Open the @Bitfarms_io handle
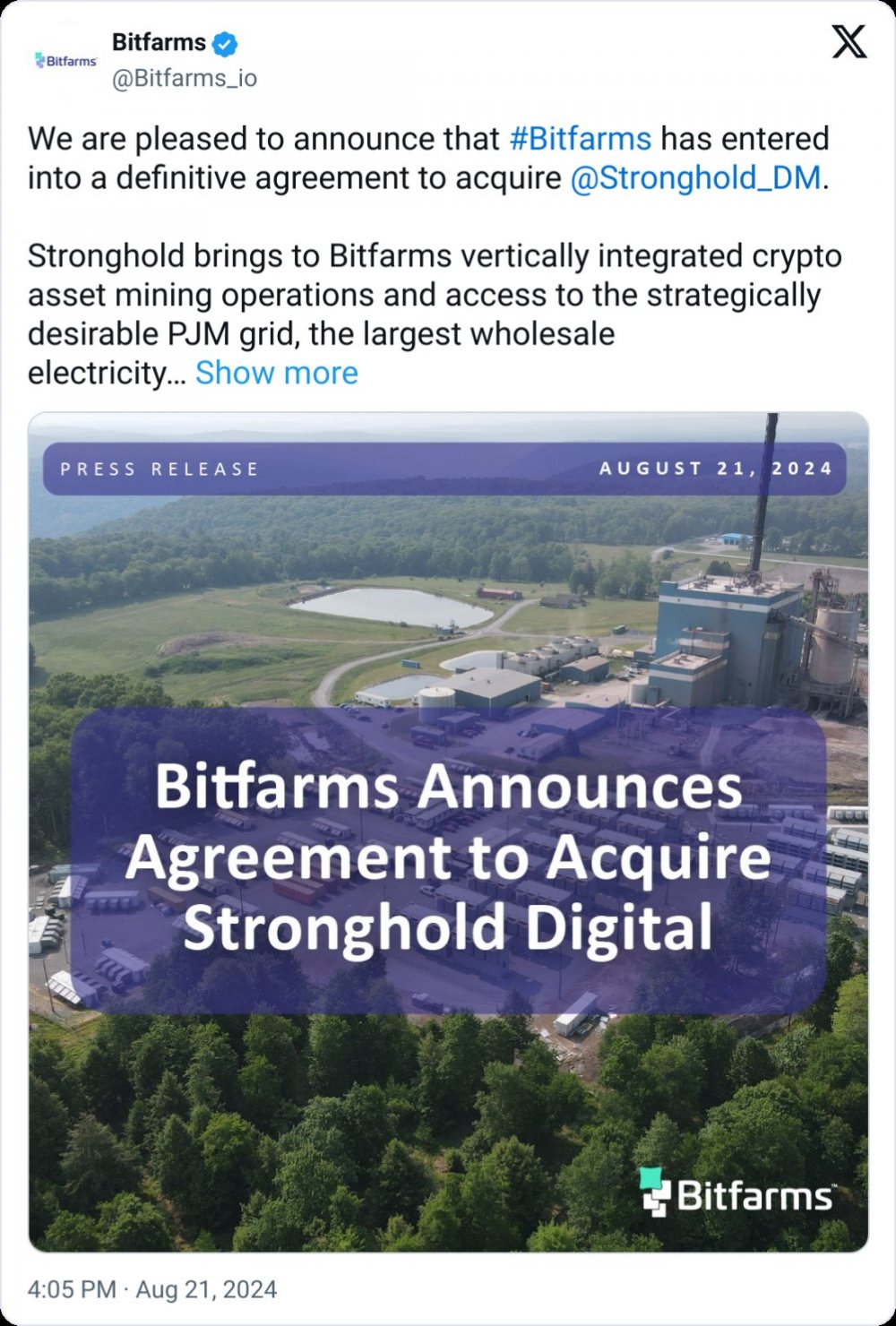This screenshot has height=1326, width=896. pyautogui.click(x=184, y=79)
